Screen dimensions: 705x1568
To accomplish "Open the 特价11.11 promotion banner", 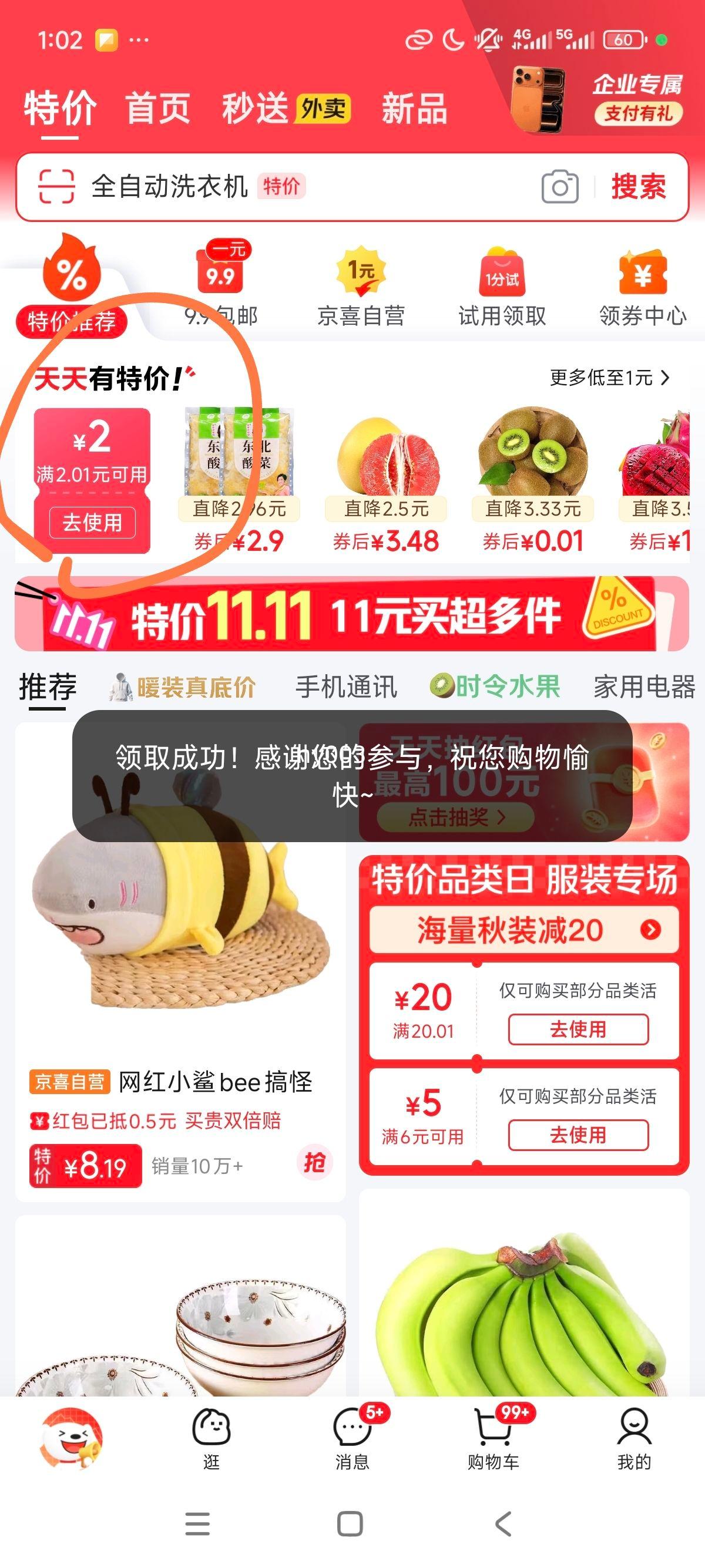I will (x=352, y=614).
